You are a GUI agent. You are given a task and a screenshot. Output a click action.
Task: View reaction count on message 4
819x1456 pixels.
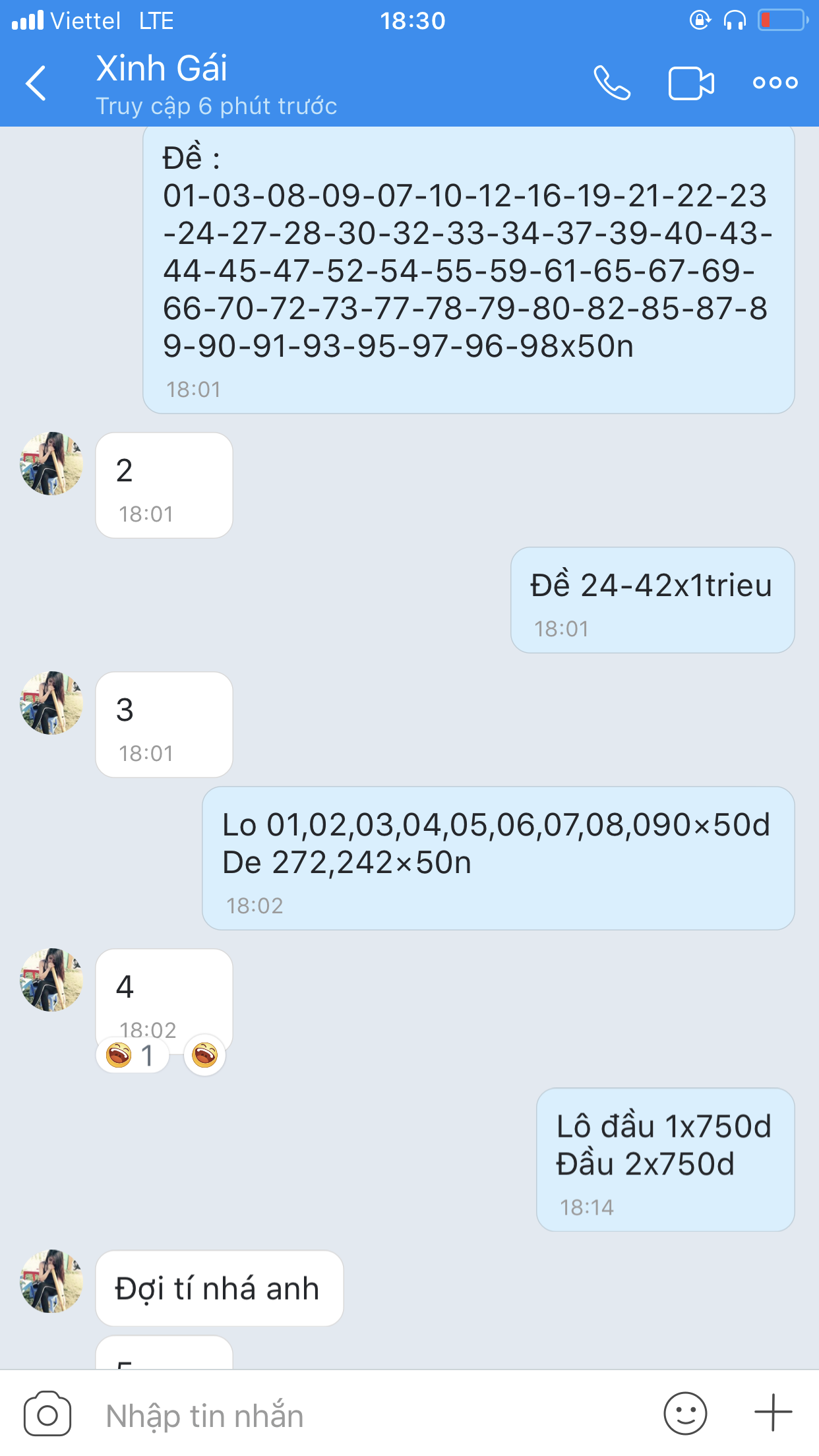(x=133, y=1055)
